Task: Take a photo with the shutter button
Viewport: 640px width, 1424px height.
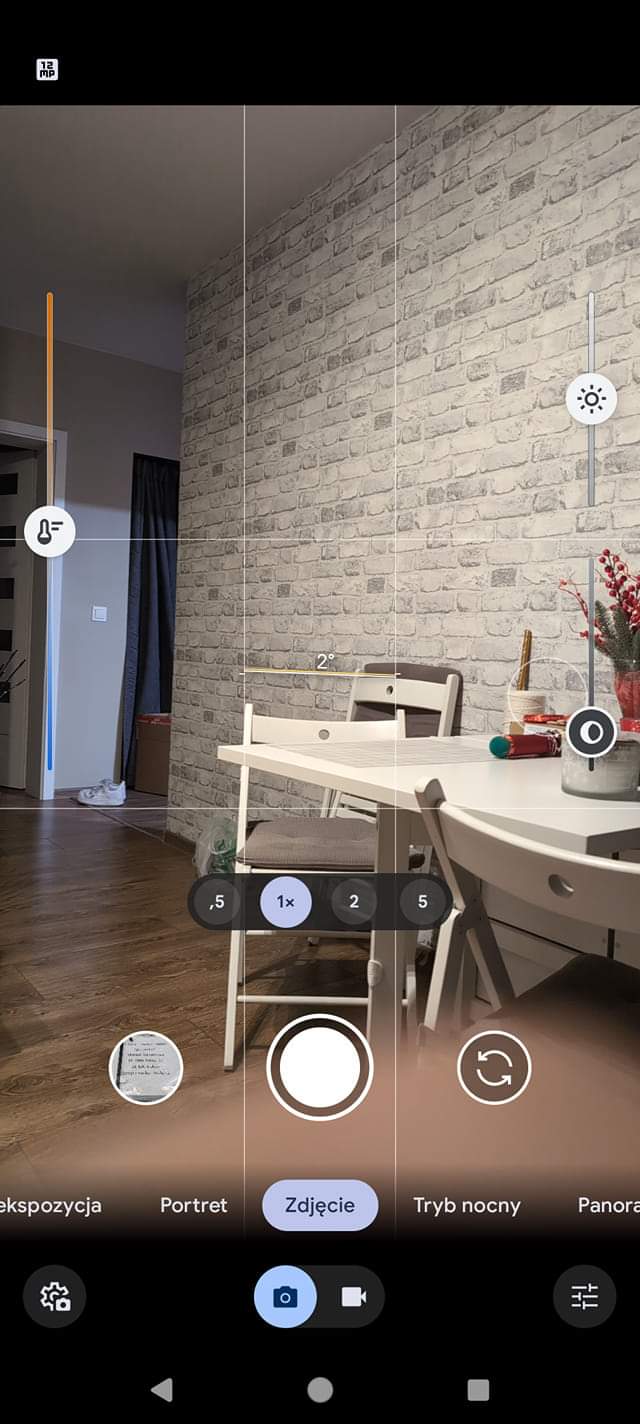Action: pos(320,1067)
